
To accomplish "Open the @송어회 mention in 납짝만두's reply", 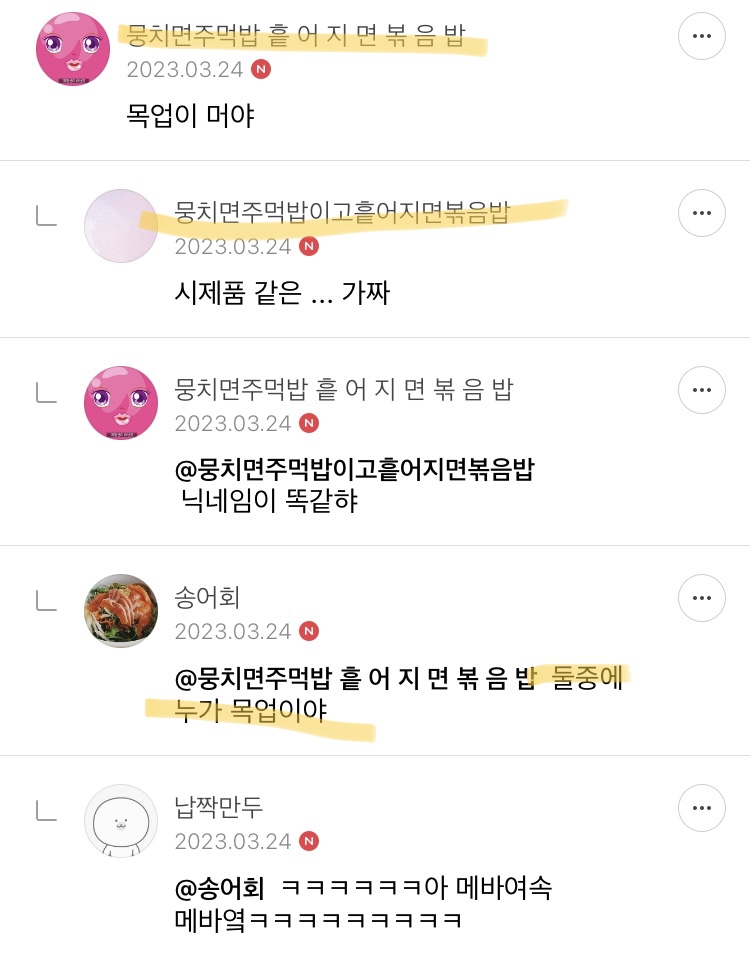I will [219, 886].
